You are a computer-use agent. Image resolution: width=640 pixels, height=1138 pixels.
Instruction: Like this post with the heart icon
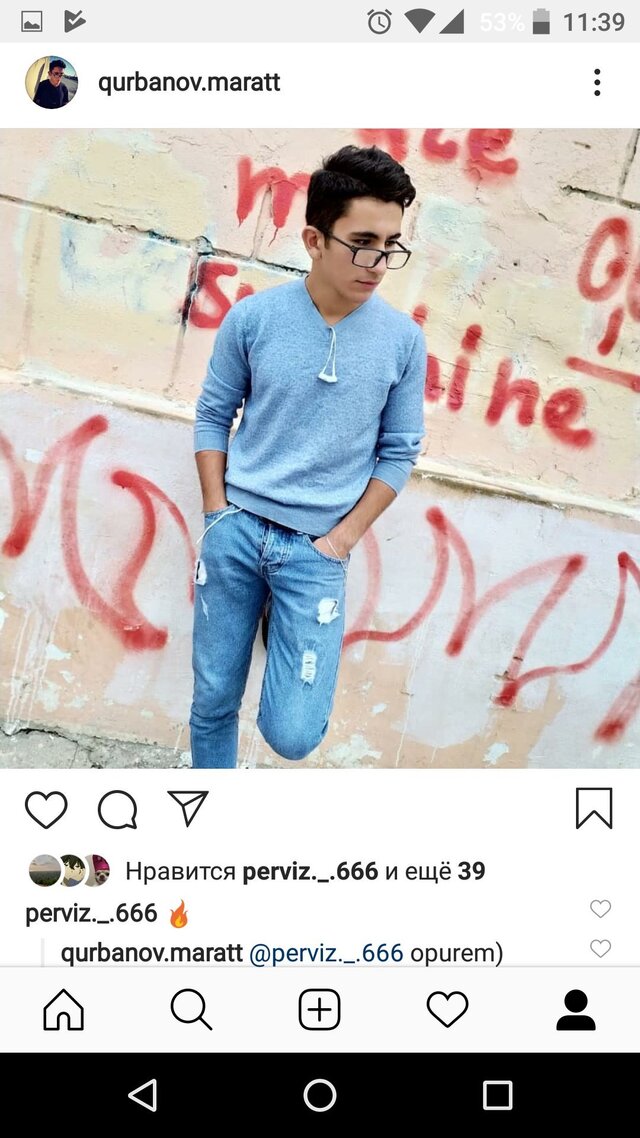coord(46,809)
